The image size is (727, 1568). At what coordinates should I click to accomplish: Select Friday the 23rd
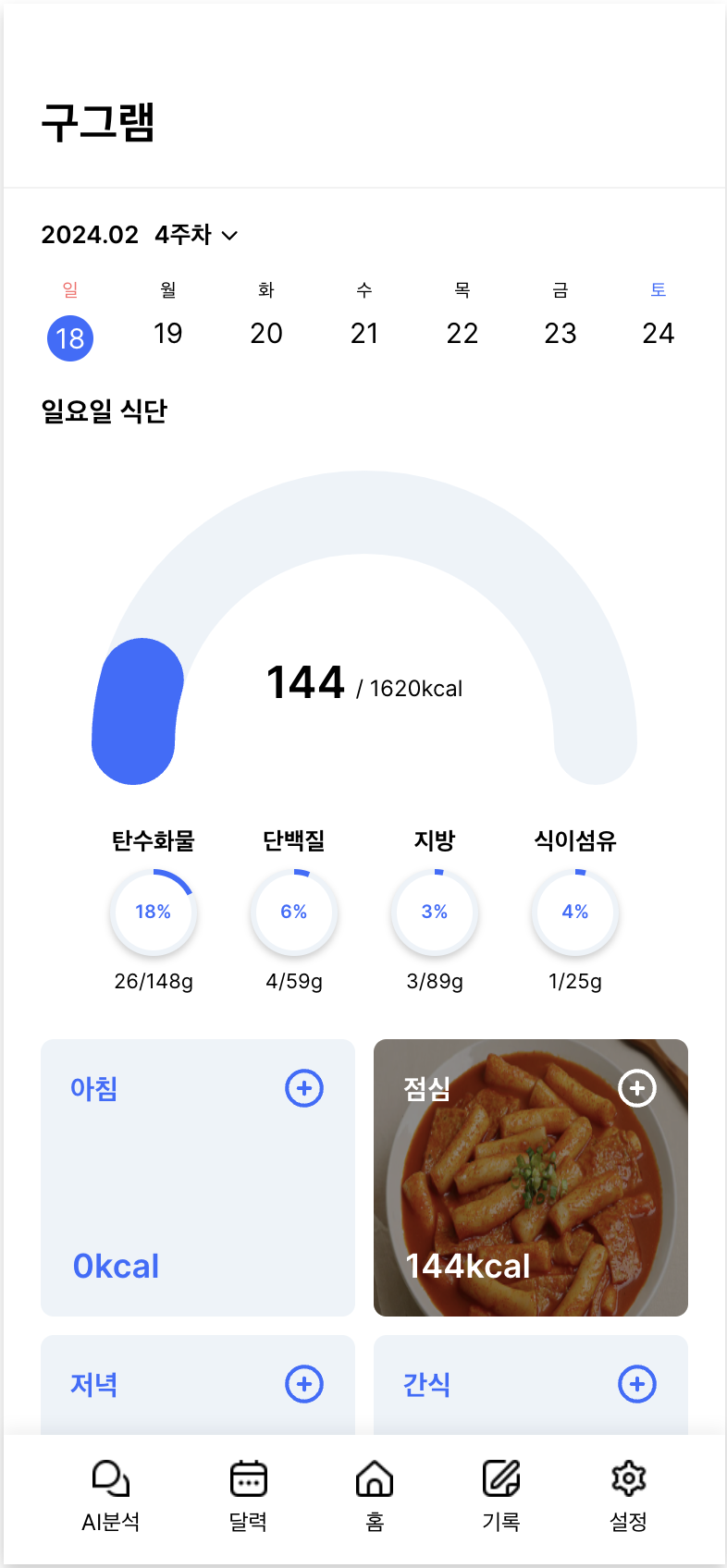pos(561,333)
